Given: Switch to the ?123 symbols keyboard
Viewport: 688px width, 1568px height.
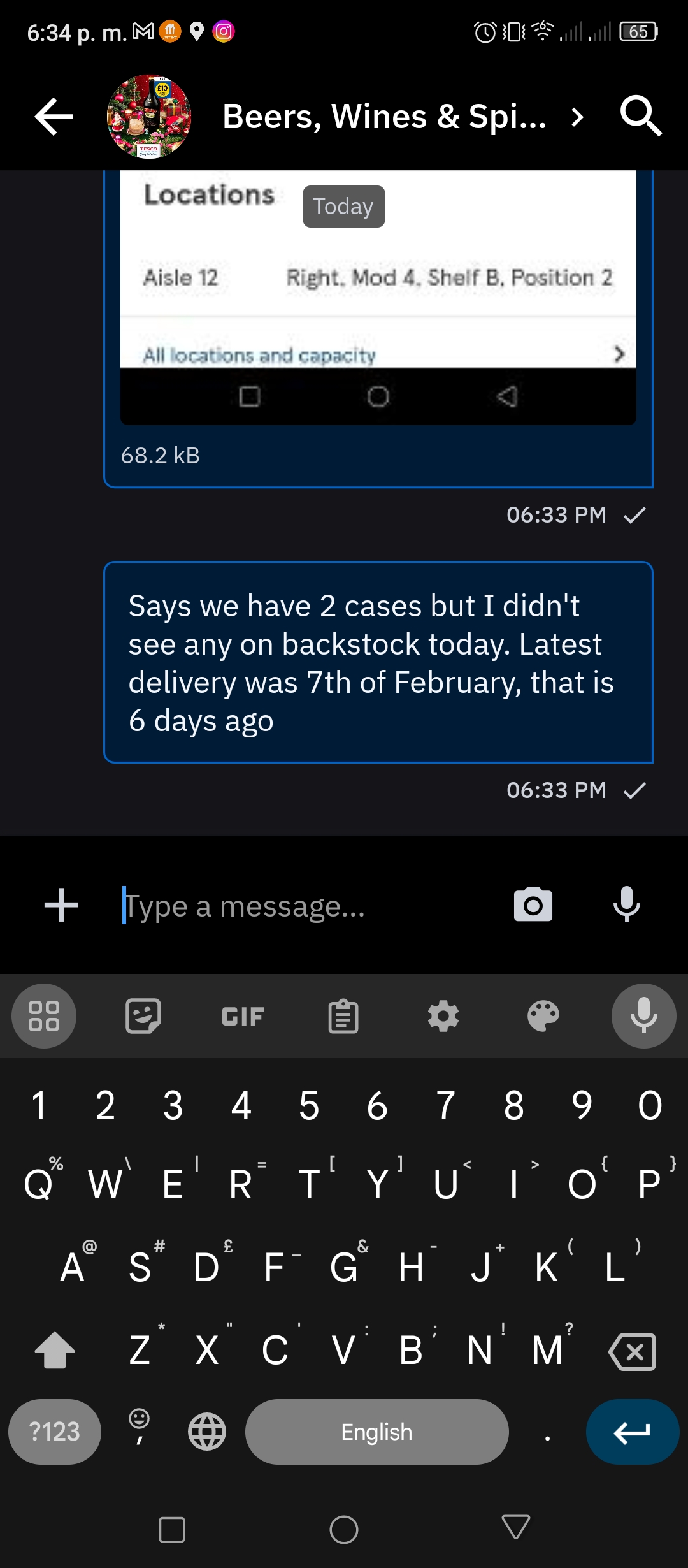Looking at the screenshot, I should 55,1432.
